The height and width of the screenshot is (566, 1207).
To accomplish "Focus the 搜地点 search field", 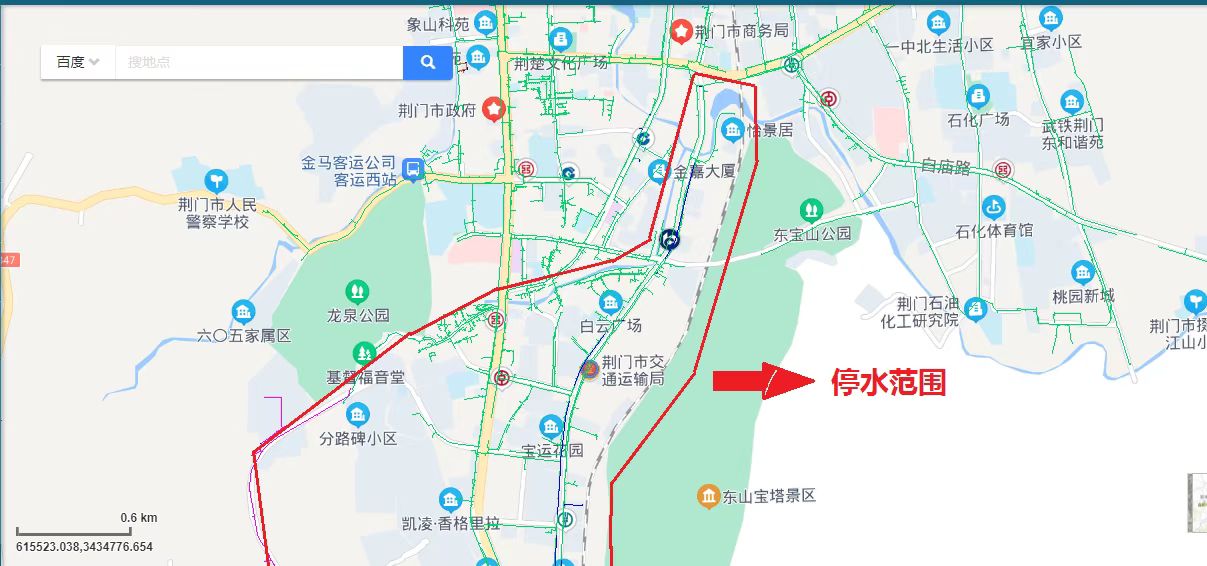I will (x=258, y=62).
